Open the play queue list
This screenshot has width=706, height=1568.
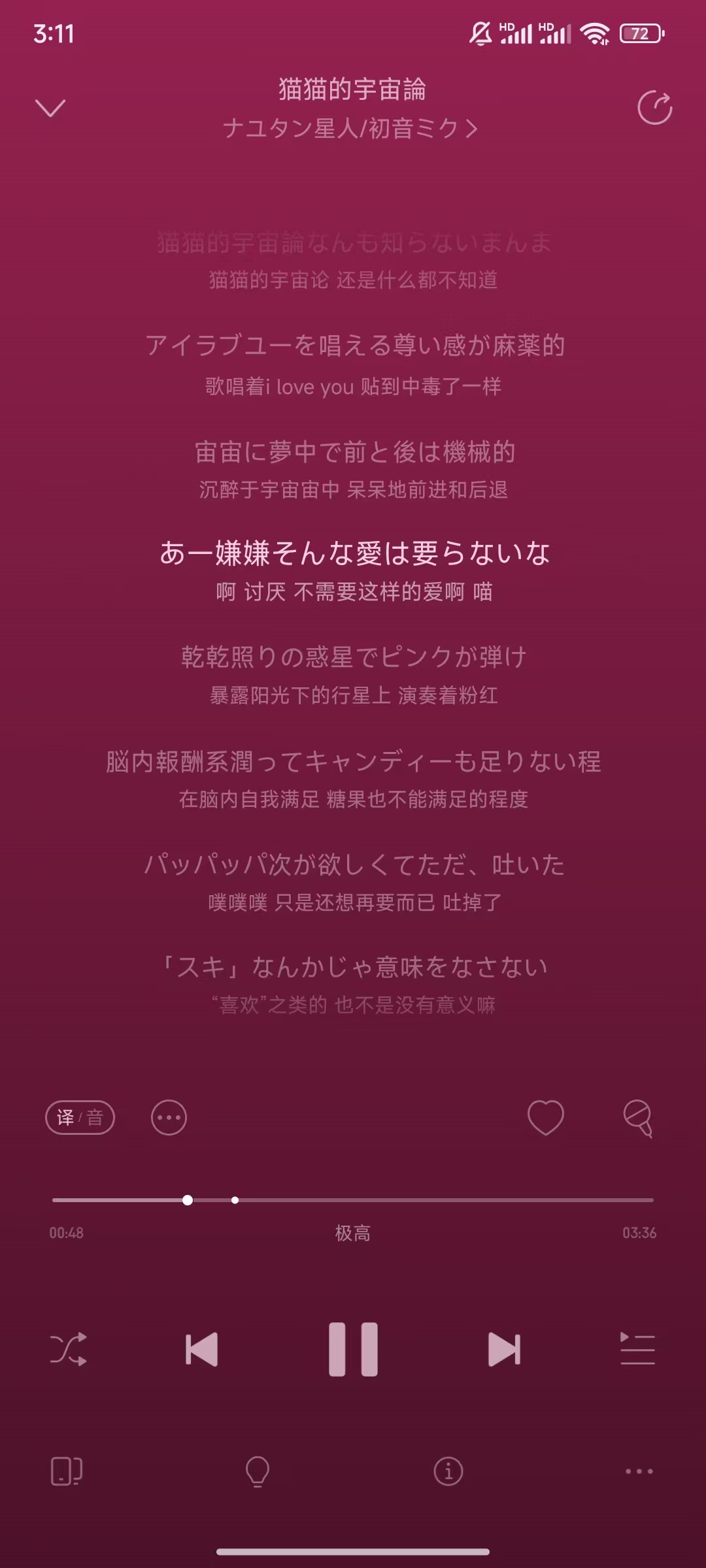(x=637, y=1349)
